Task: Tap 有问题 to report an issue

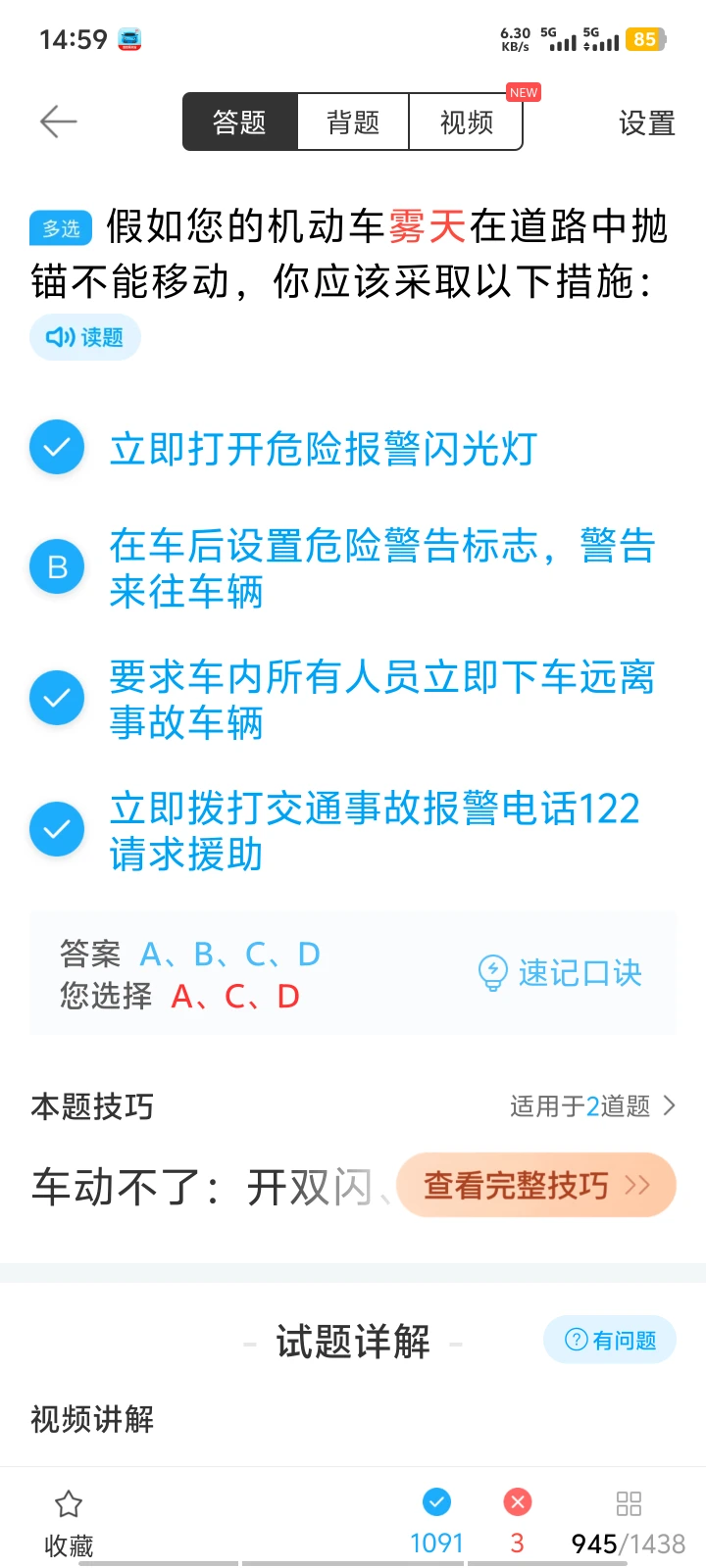Action: point(610,1340)
